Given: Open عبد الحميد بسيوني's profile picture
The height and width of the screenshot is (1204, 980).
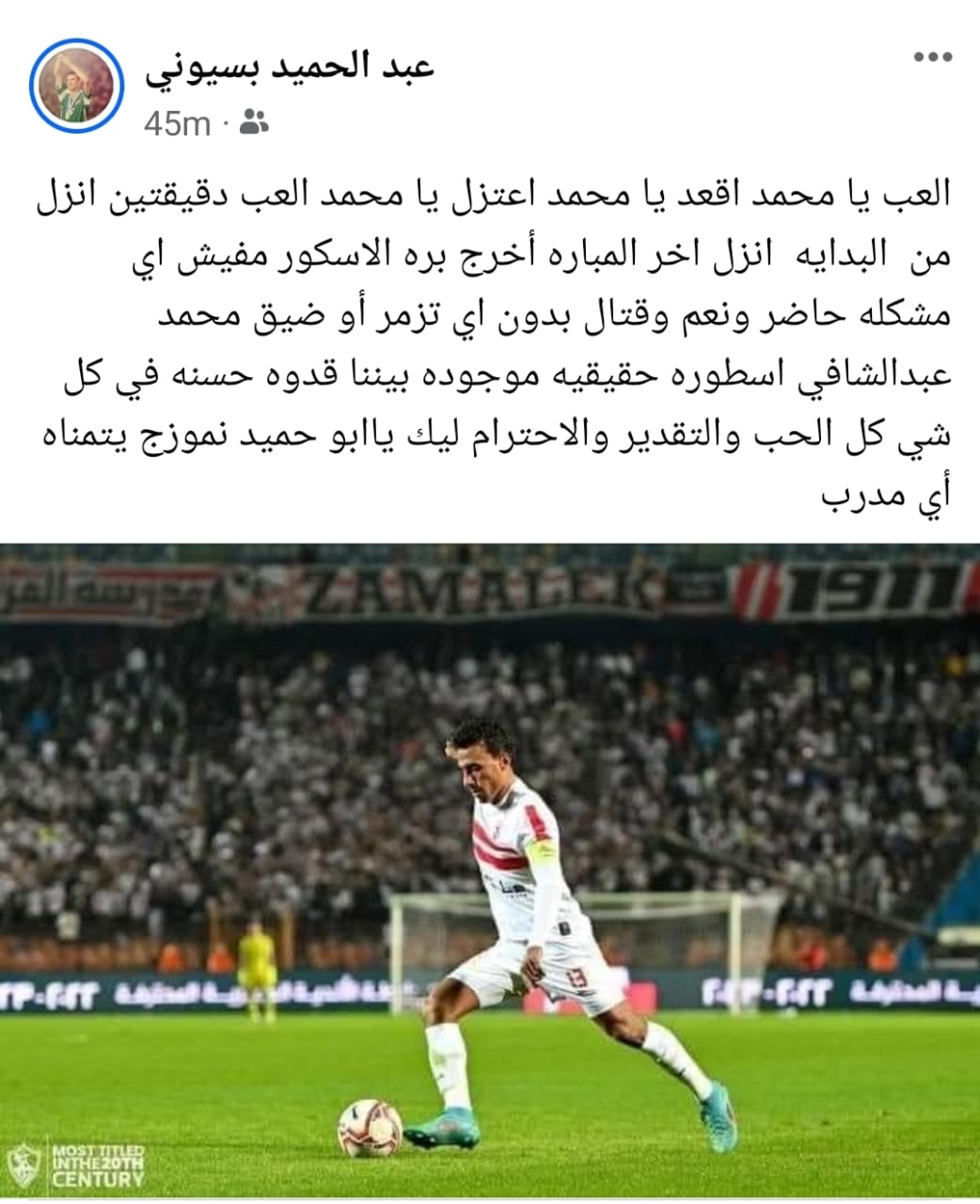Looking at the screenshot, I should (77, 86).
